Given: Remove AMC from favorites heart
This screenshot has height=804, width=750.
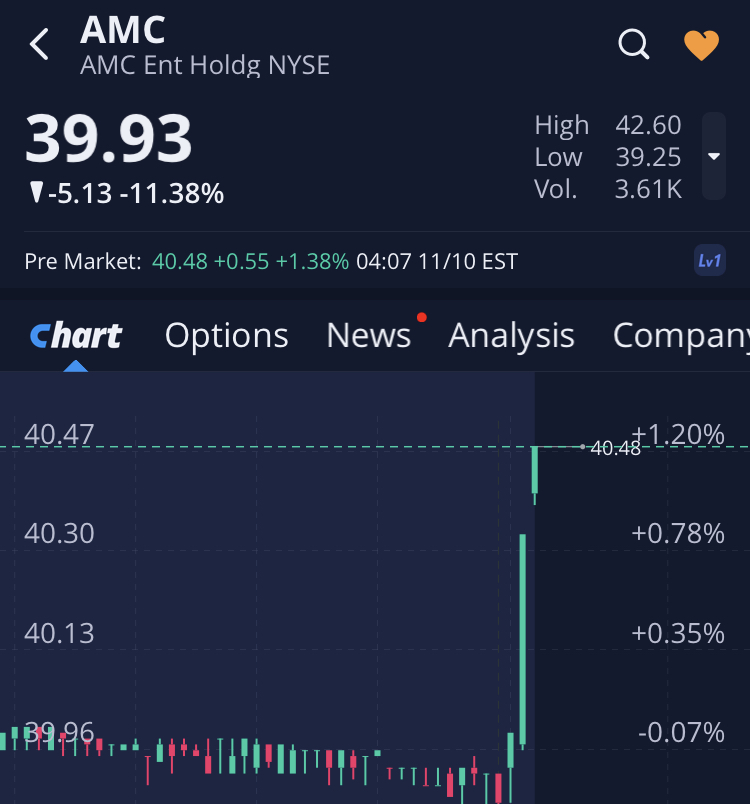Looking at the screenshot, I should pyautogui.click(x=701, y=45).
